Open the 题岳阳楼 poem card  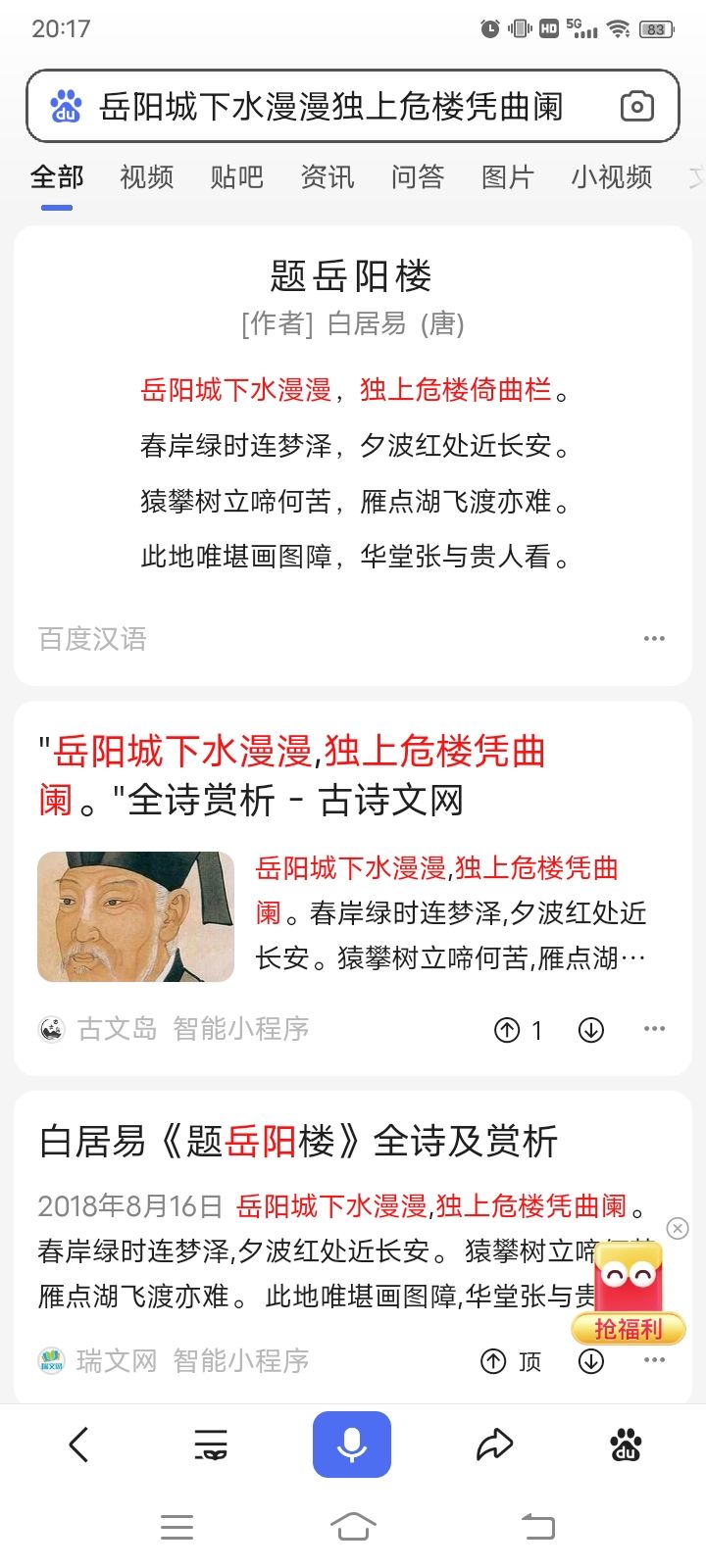click(351, 276)
